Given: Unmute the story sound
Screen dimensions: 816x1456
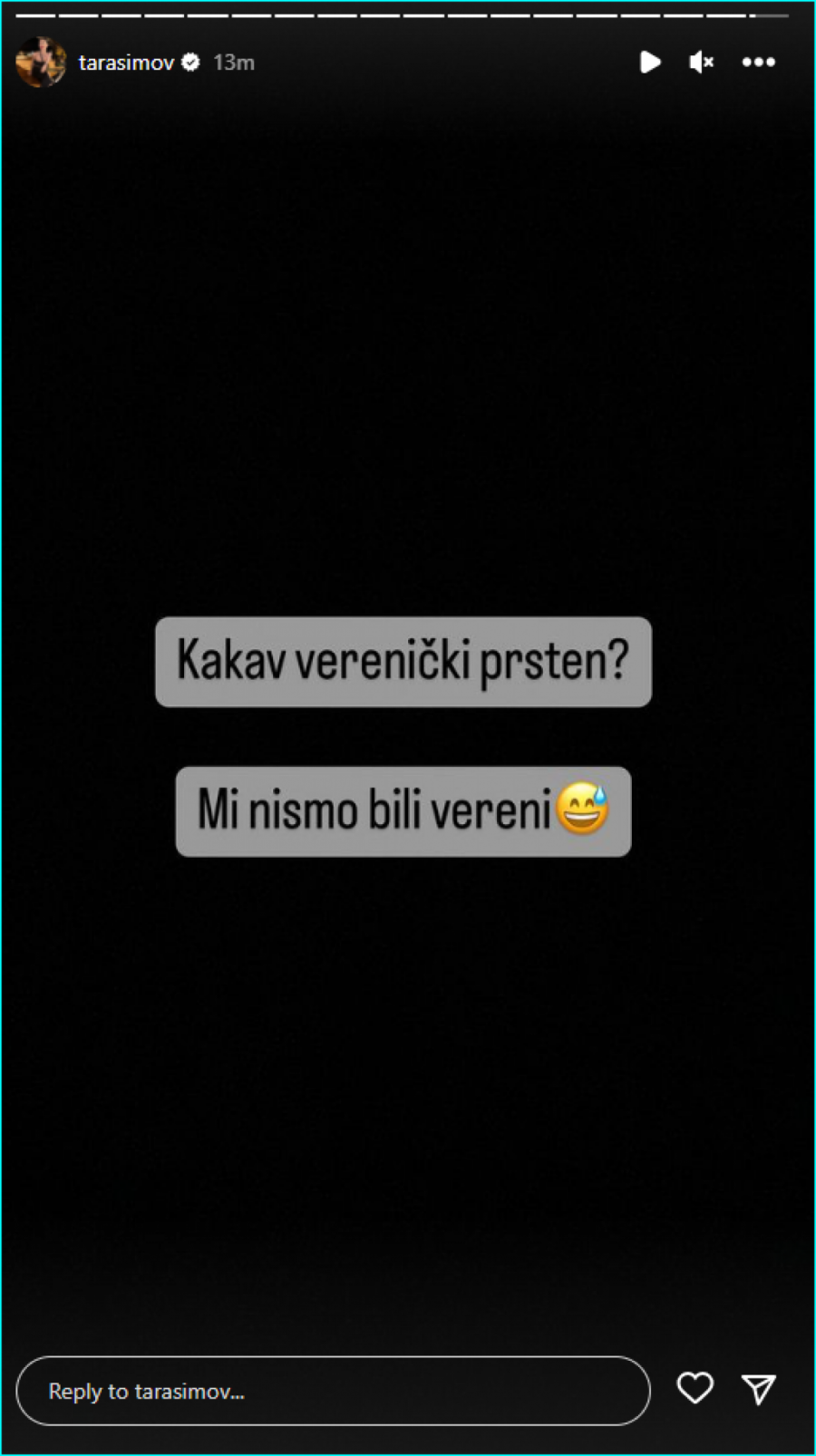Looking at the screenshot, I should pyautogui.click(x=701, y=62).
